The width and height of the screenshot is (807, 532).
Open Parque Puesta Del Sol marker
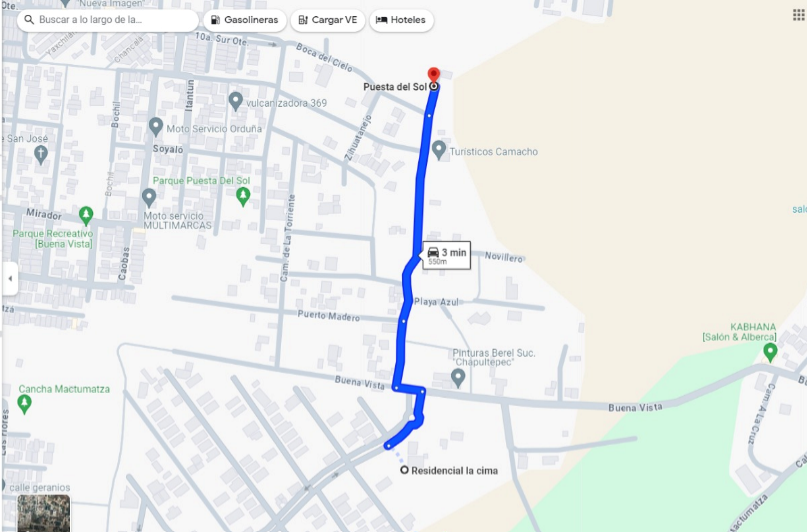(x=242, y=195)
